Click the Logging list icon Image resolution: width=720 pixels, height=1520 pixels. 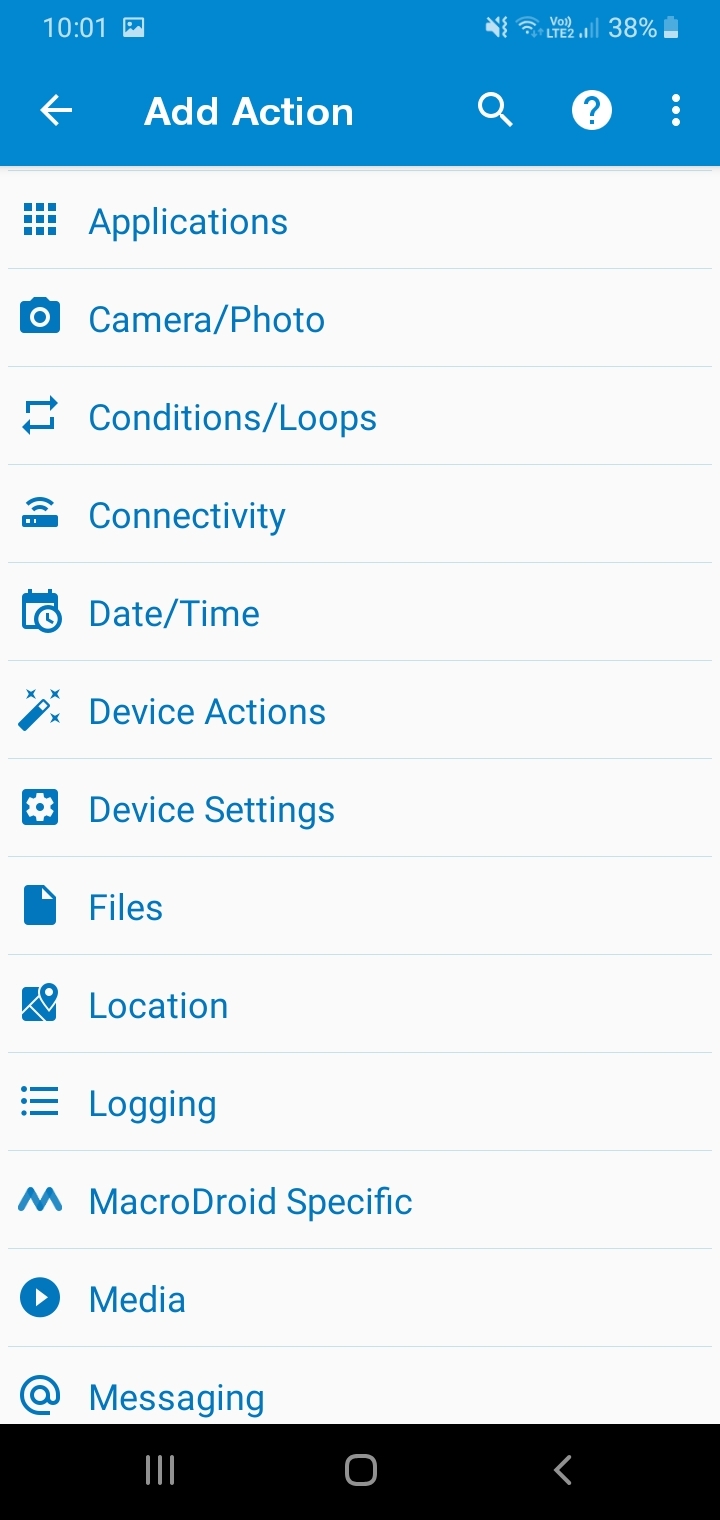(x=39, y=1101)
